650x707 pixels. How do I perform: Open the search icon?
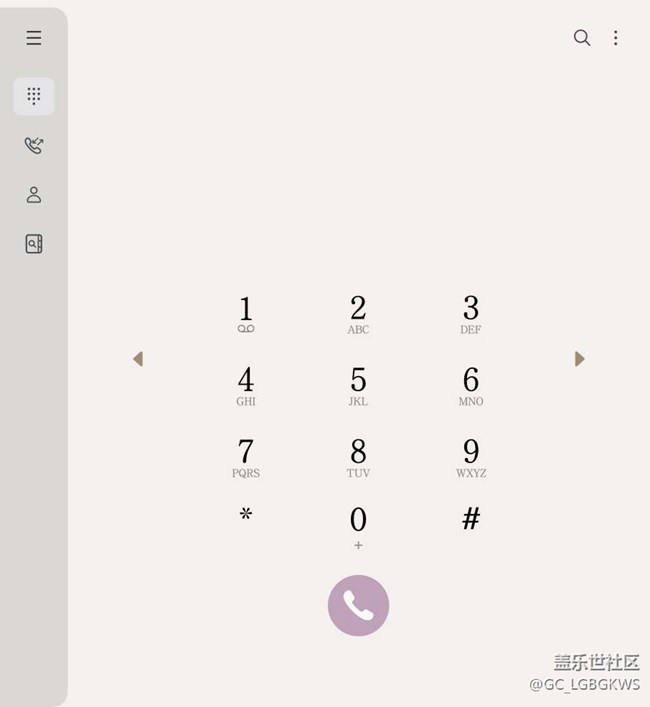click(x=582, y=38)
